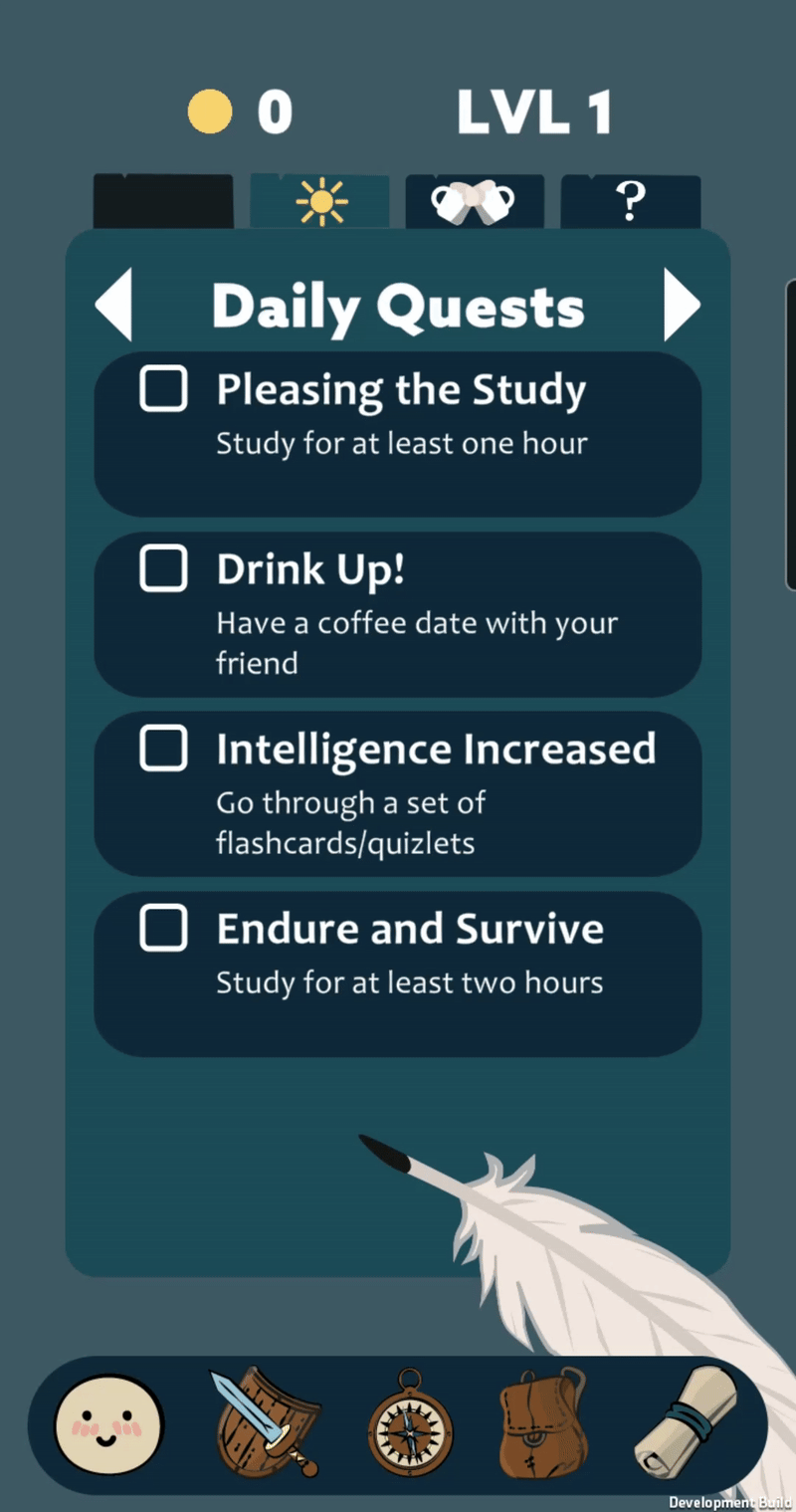The image size is (796, 1512).
Task: Select the question mark tab
Action: (x=630, y=202)
